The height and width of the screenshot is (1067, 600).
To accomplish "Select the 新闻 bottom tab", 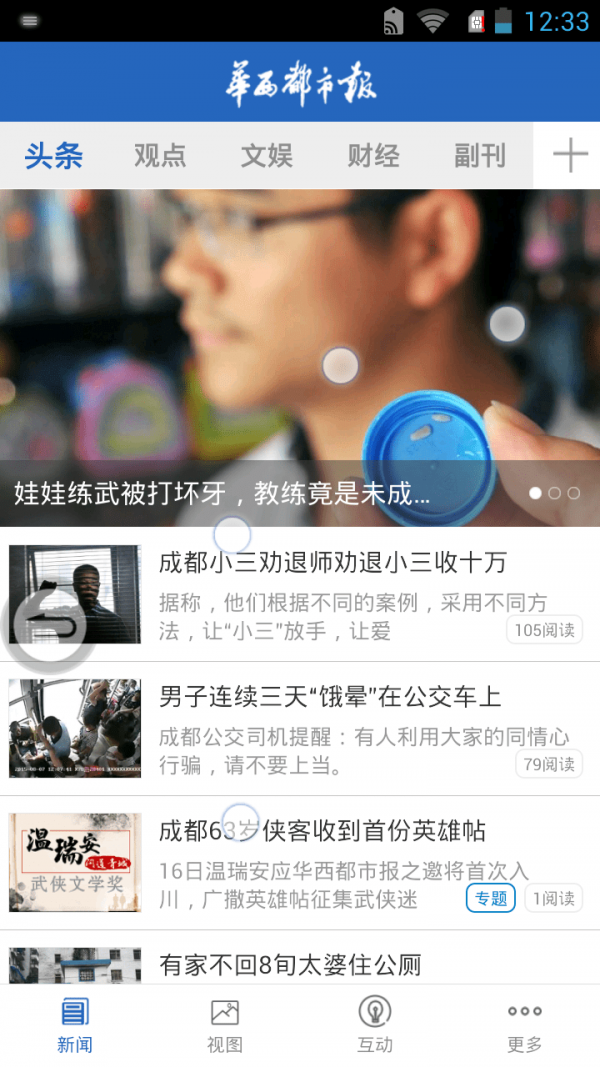I will coord(75,1026).
